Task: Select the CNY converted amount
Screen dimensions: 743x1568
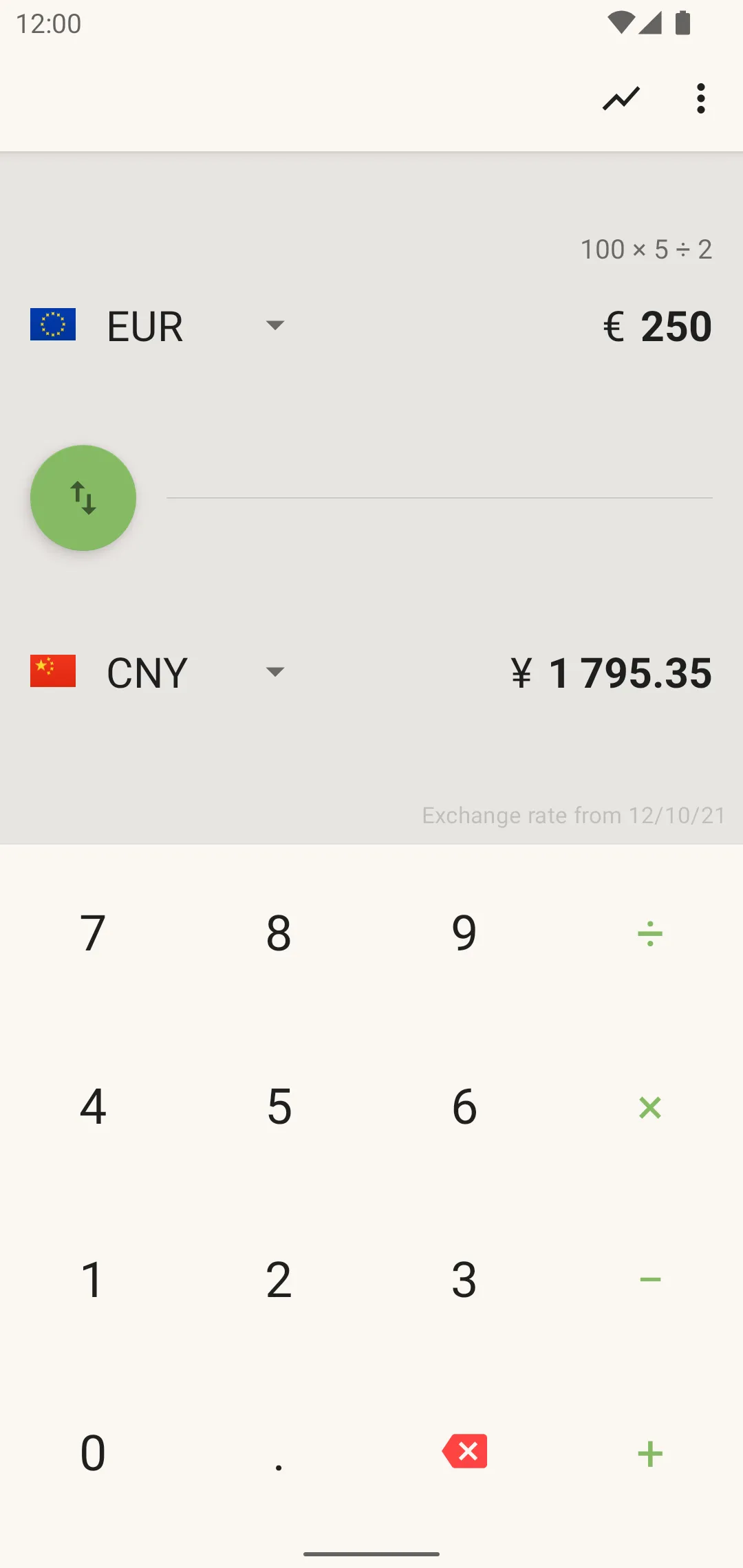Action: [612, 673]
